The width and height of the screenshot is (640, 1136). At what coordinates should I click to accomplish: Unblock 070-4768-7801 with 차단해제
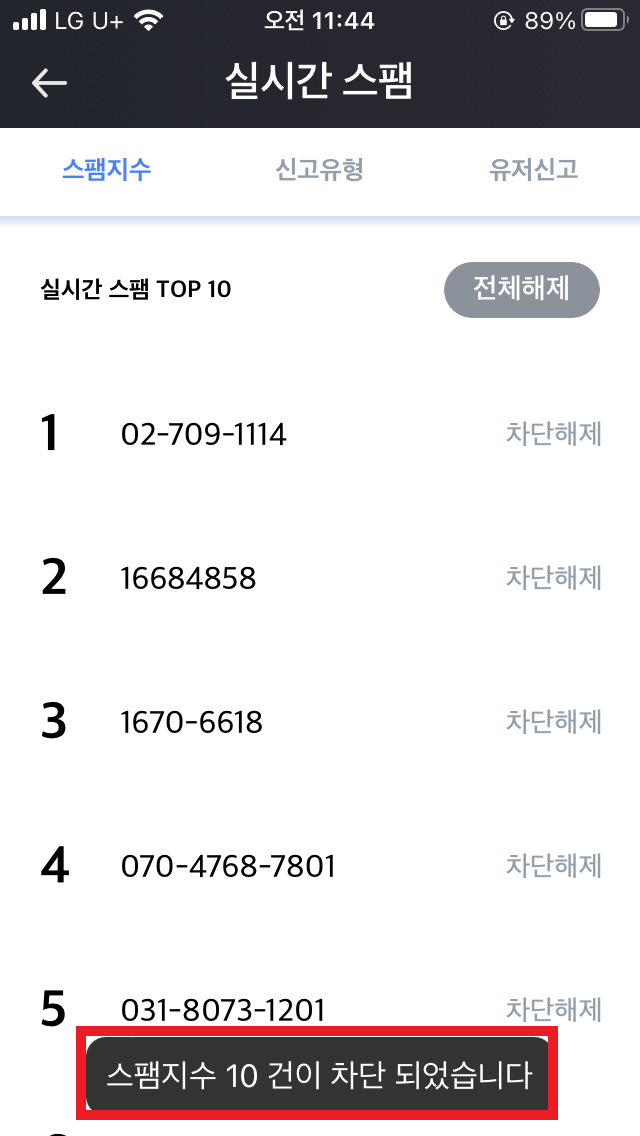pos(554,866)
